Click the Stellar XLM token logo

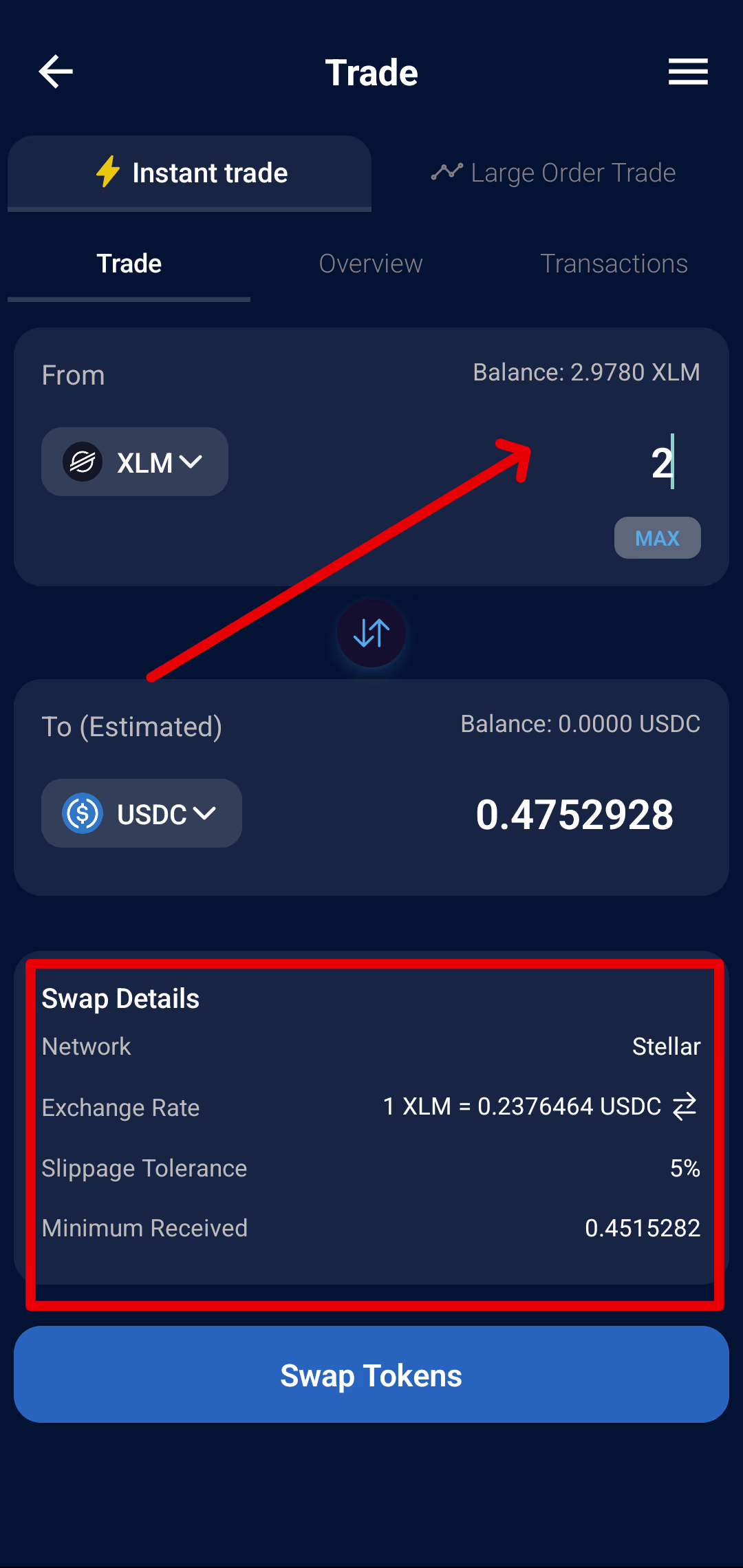point(83,462)
